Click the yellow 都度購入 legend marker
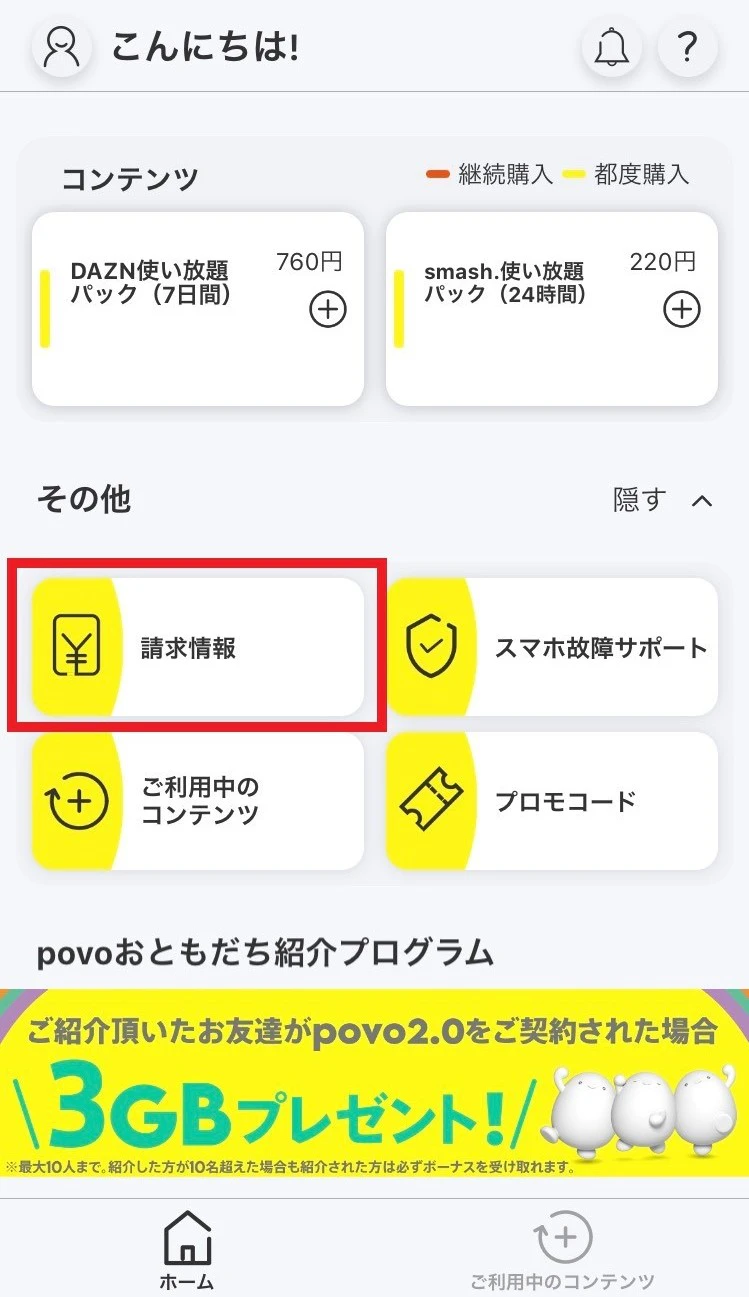 pyautogui.click(x=572, y=173)
